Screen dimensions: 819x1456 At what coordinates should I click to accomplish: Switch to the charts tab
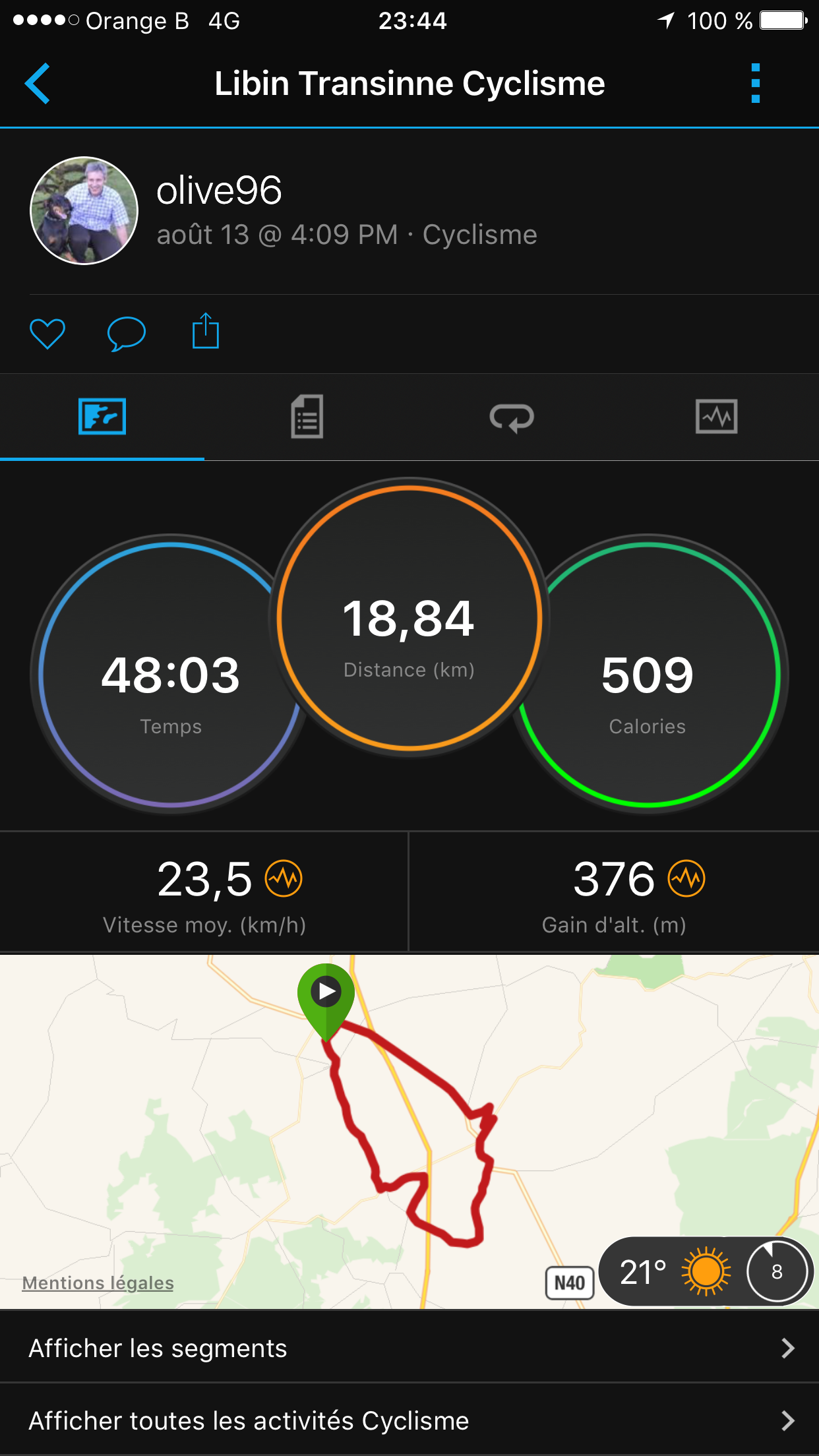click(717, 417)
